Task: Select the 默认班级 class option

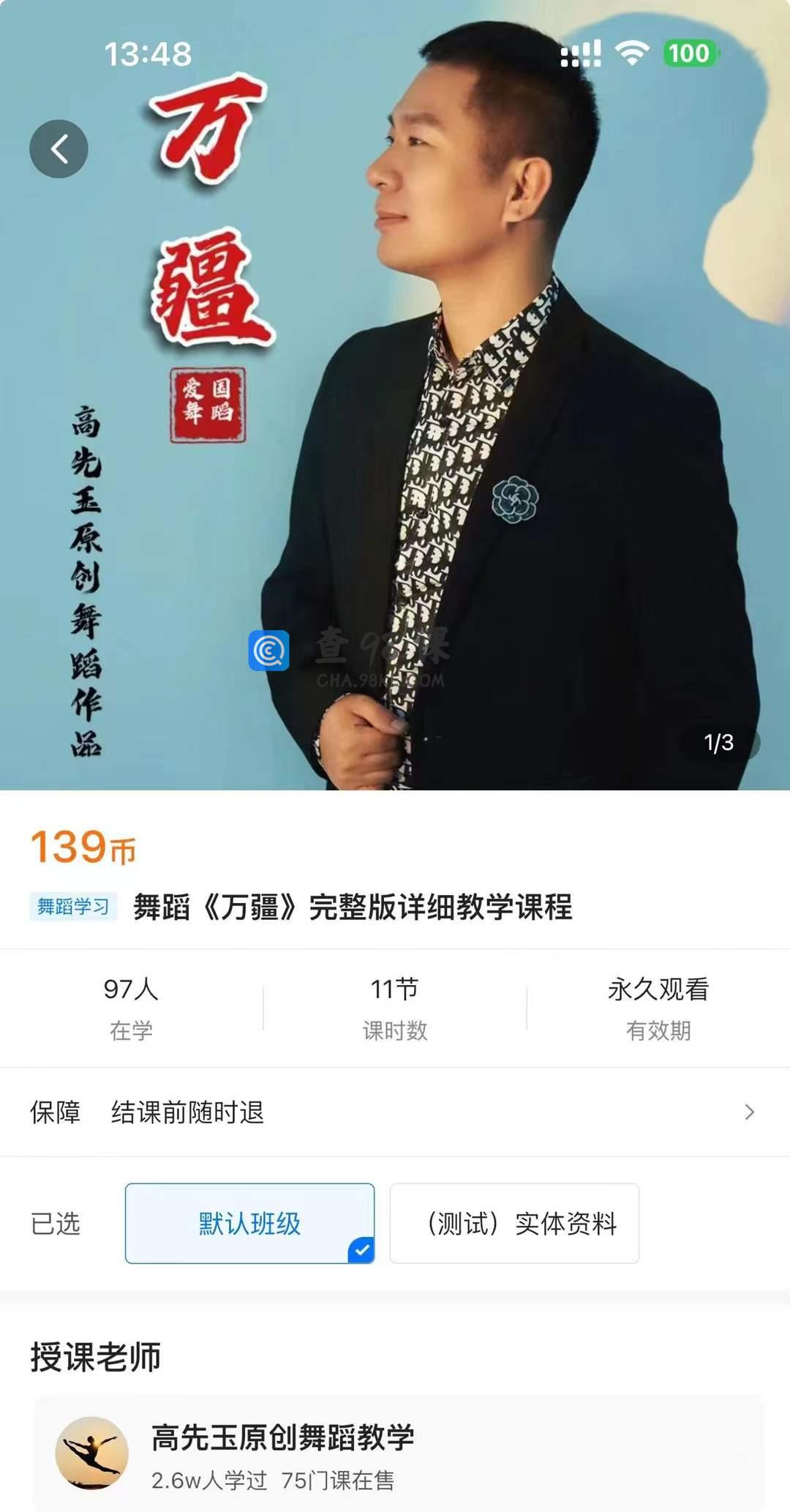Action: point(249,1223)
